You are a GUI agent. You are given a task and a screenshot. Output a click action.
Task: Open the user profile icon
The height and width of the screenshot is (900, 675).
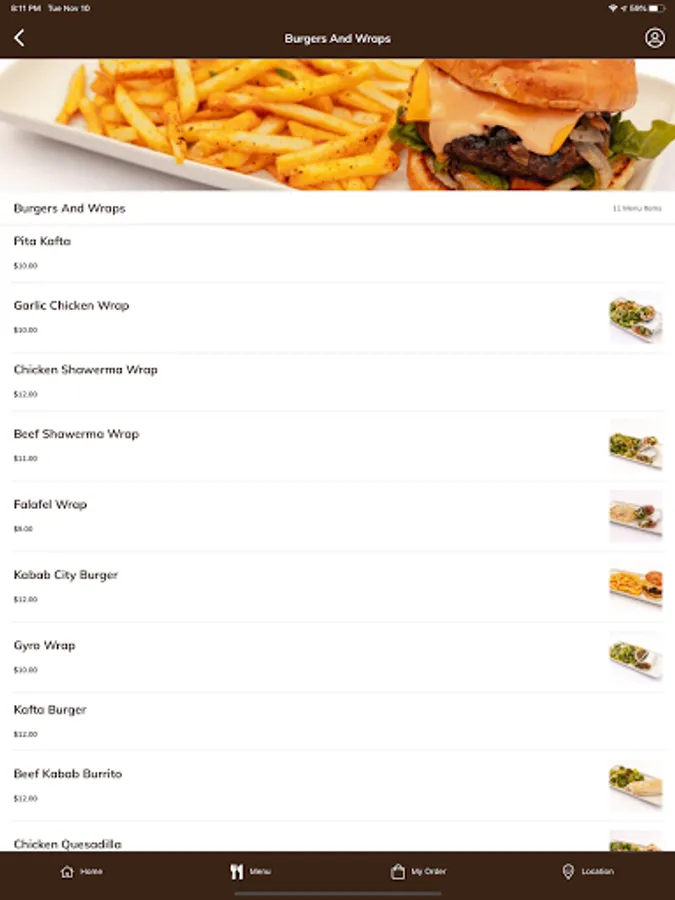[x=654, y=38]
